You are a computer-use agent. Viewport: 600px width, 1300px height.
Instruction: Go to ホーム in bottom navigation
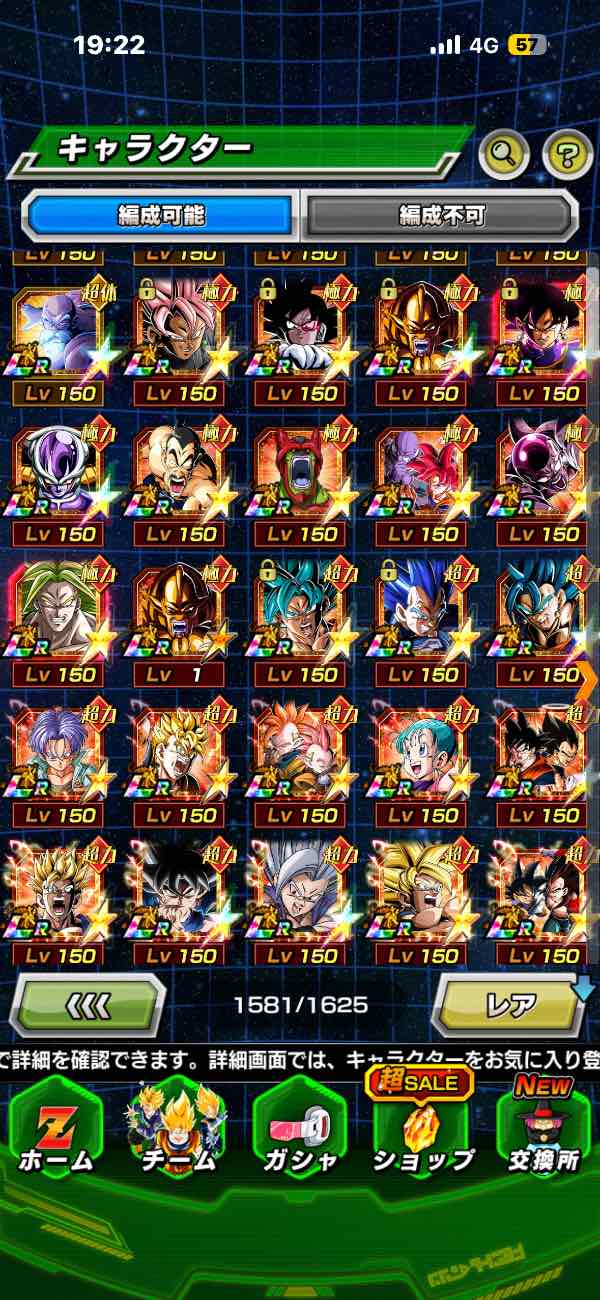point(56,1130)
